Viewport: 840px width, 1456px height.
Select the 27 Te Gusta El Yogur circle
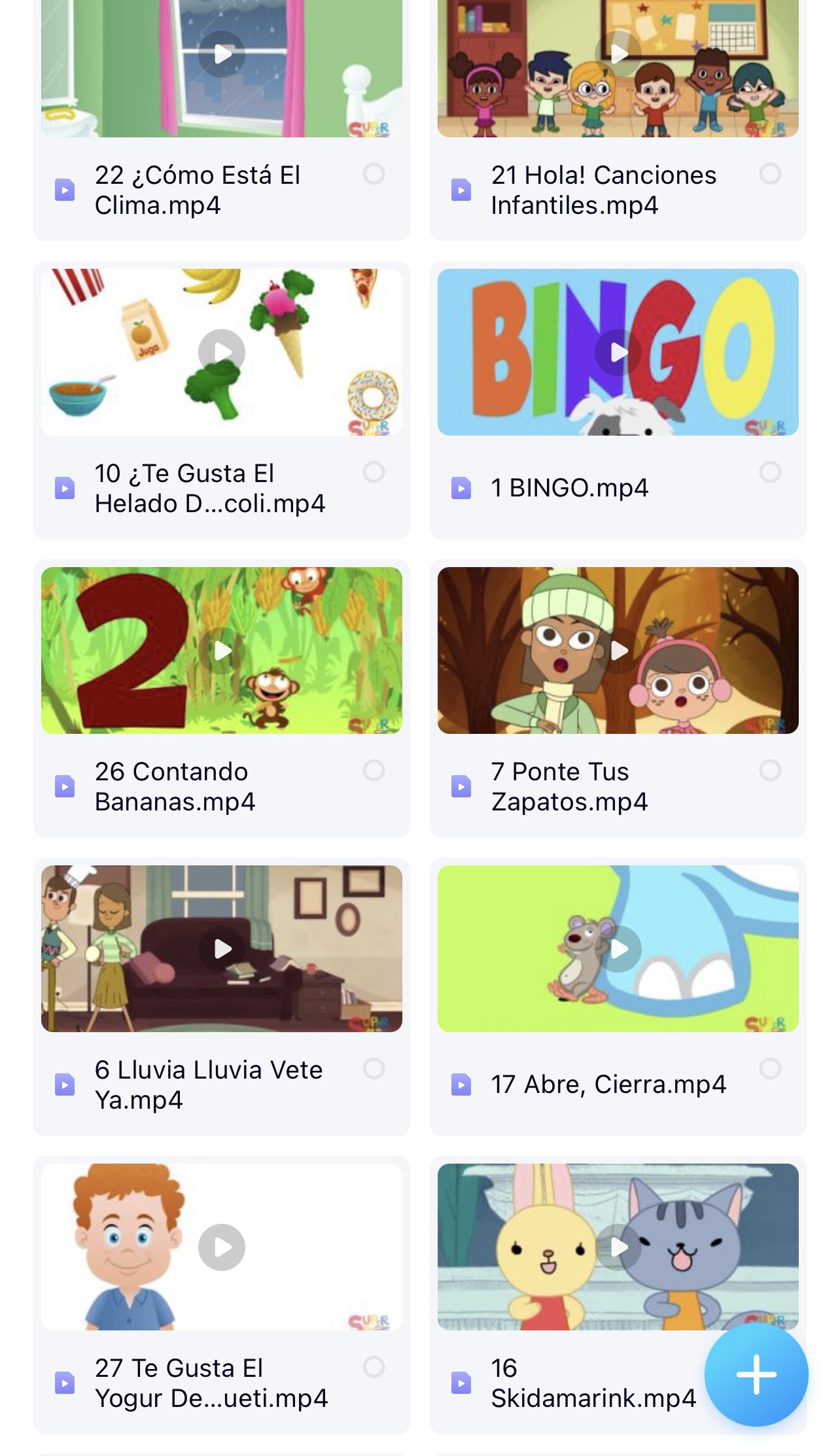374,1367
